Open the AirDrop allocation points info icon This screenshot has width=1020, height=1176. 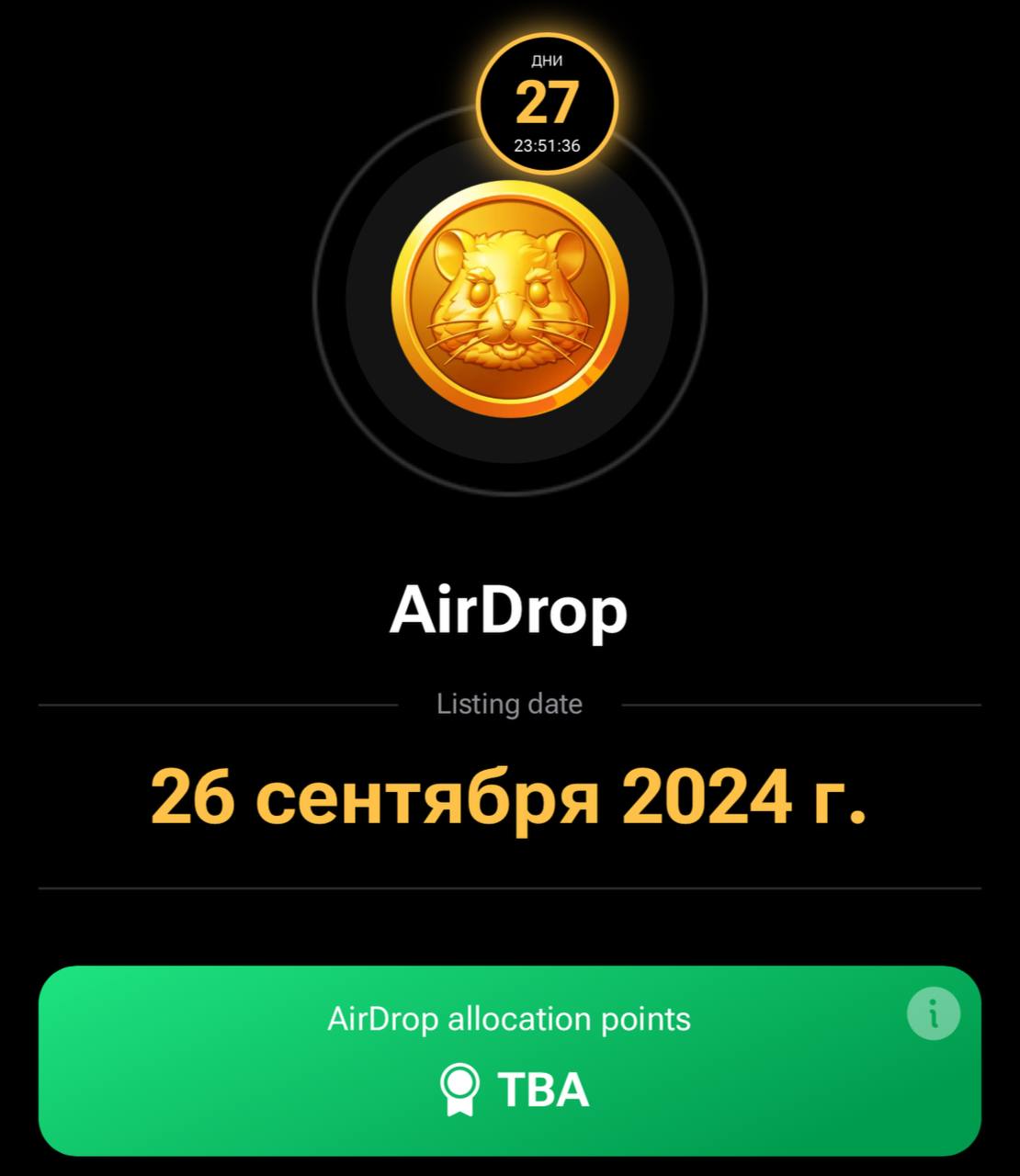tap(933, 1014)
